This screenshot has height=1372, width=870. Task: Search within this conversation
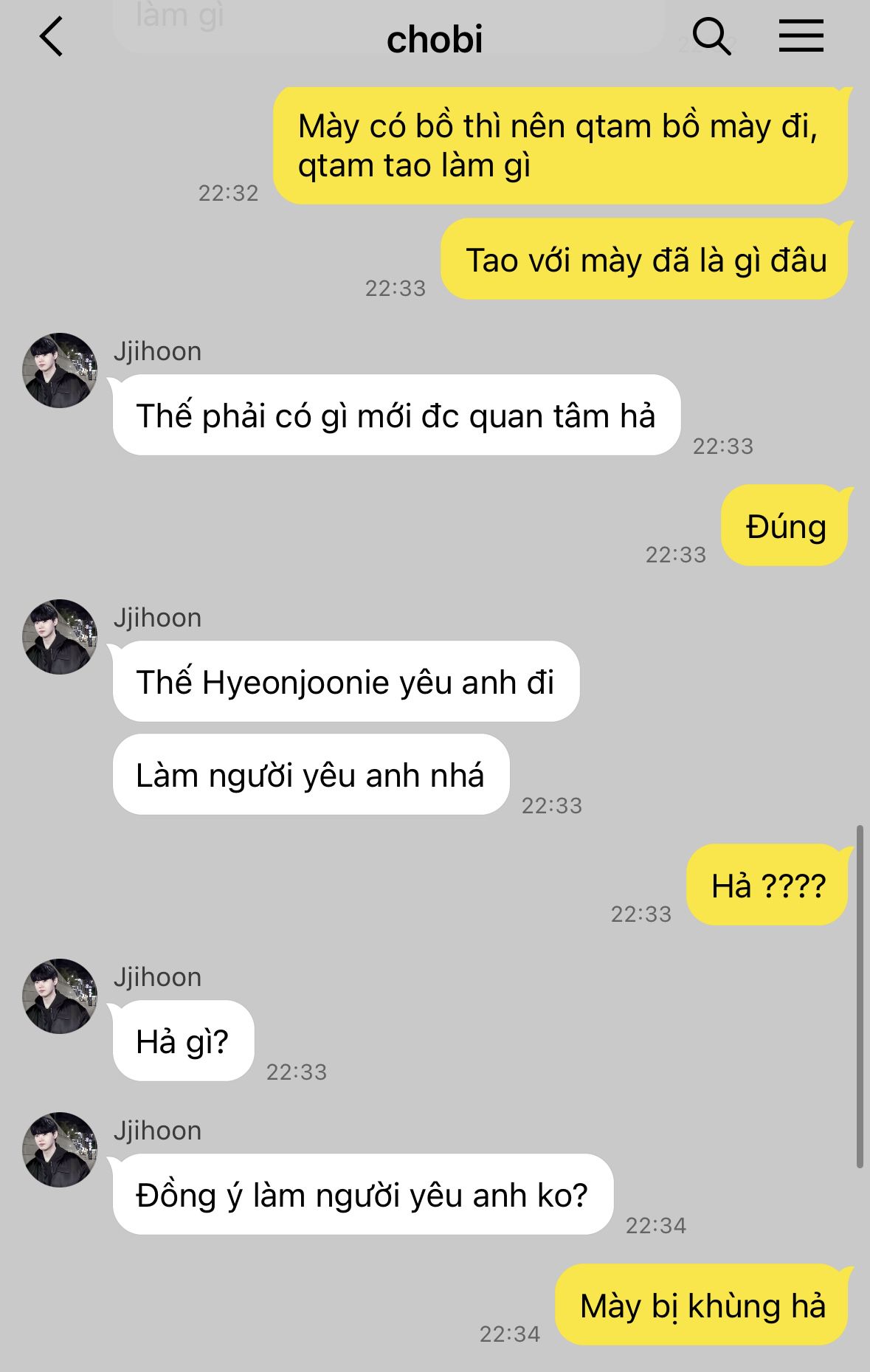click(x=711, y=36)
